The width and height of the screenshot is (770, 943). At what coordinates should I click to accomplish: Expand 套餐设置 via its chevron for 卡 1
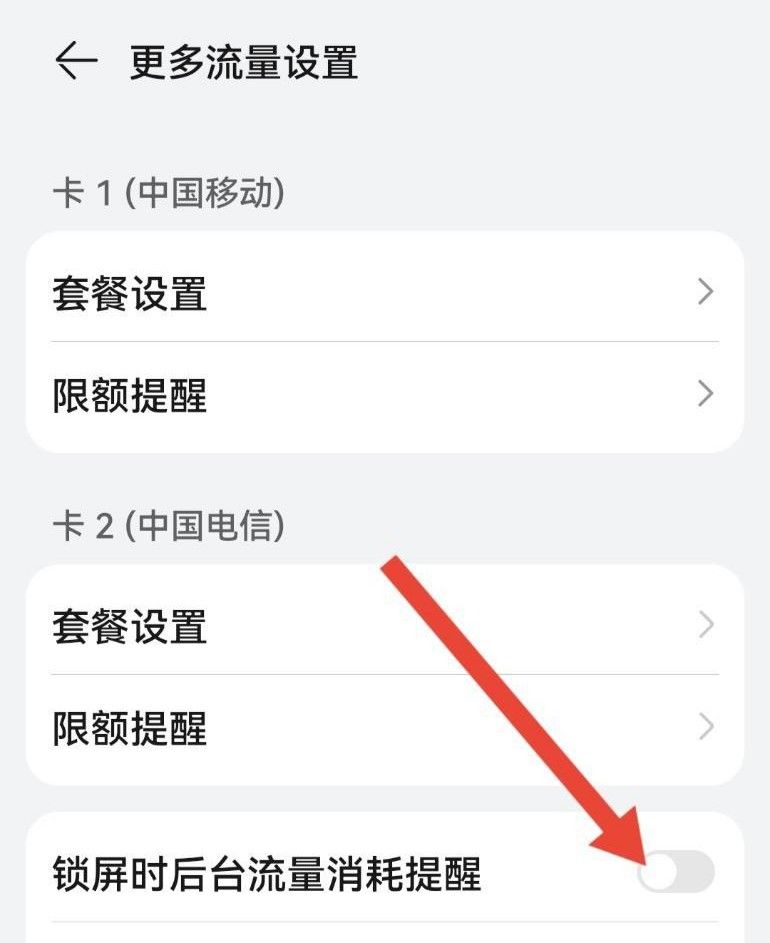[705, 293]
